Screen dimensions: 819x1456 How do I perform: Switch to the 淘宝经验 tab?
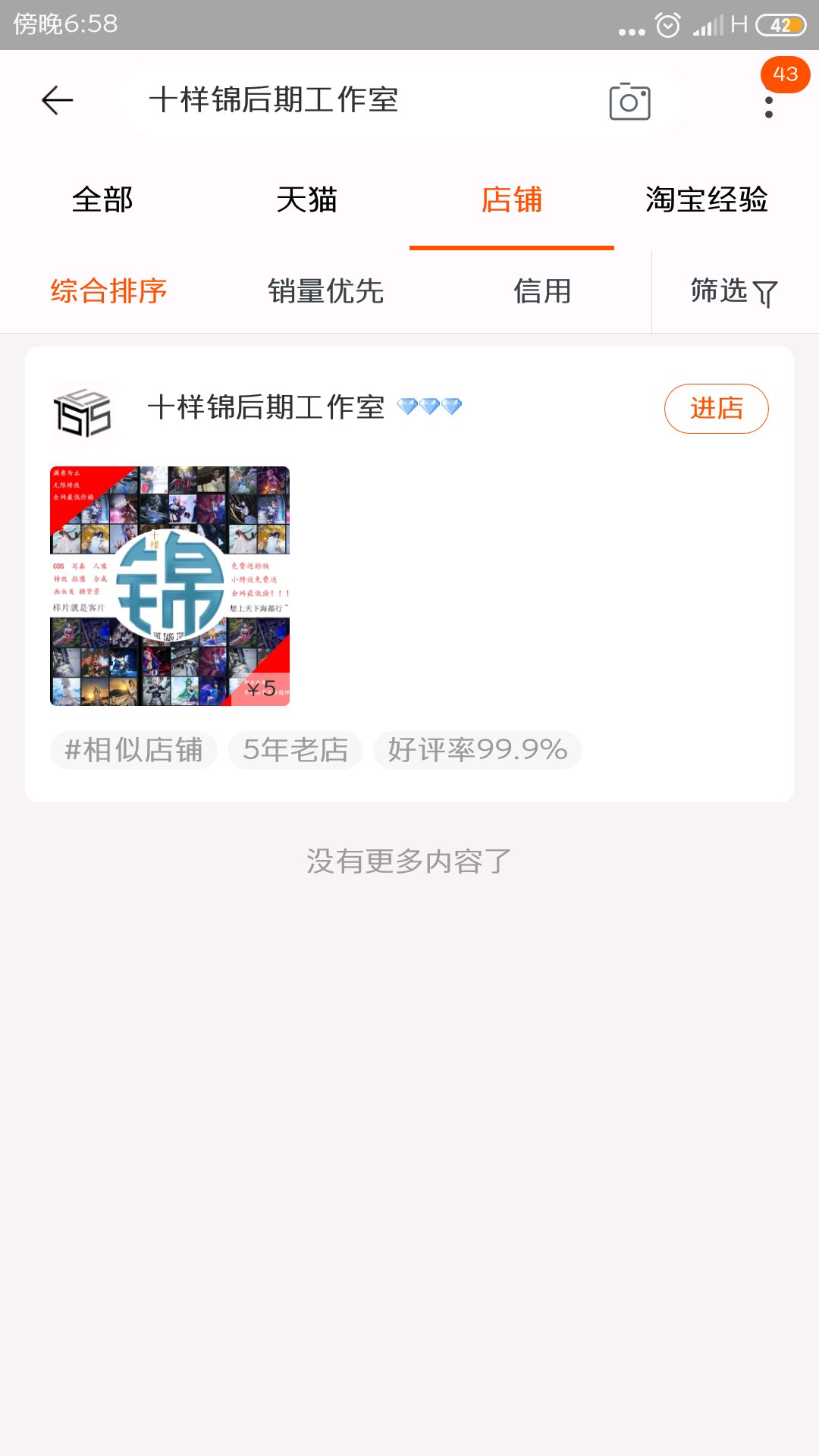tap(707, 200)
